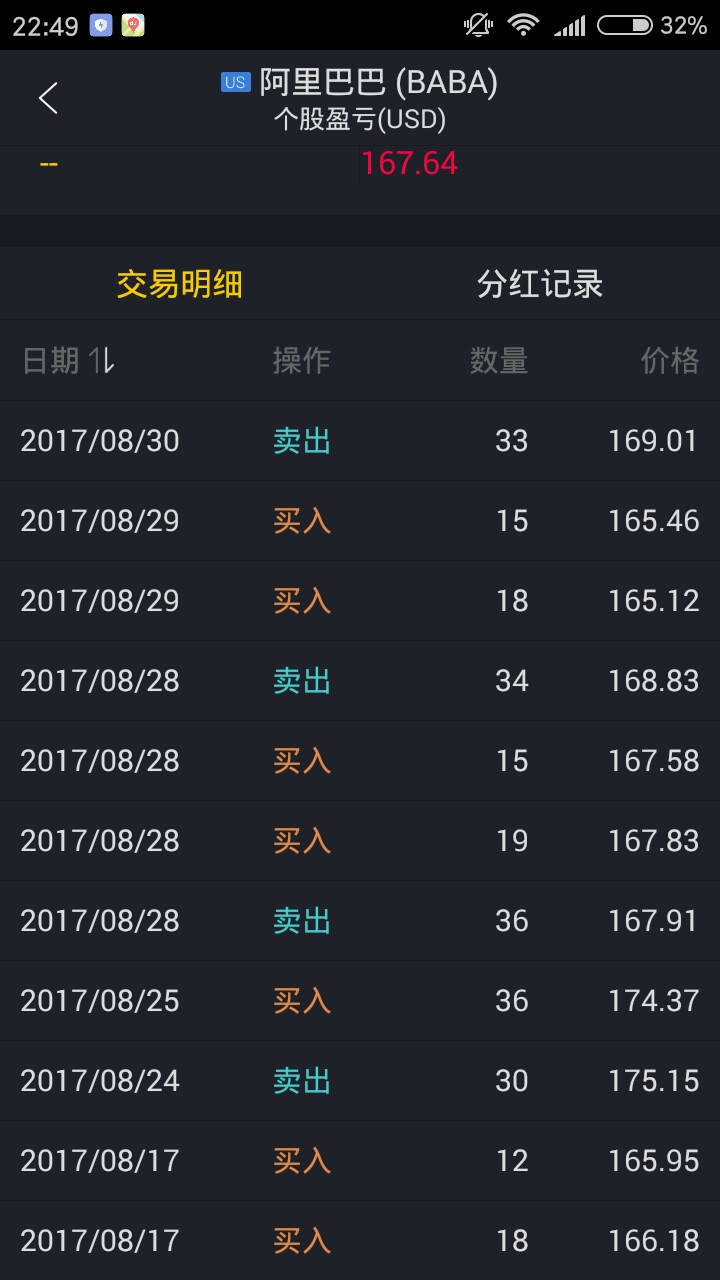Open the 2017/08/25 买入 174.37 transaction
Viewport: 720px width, 1280px height.
(360, 1001)
